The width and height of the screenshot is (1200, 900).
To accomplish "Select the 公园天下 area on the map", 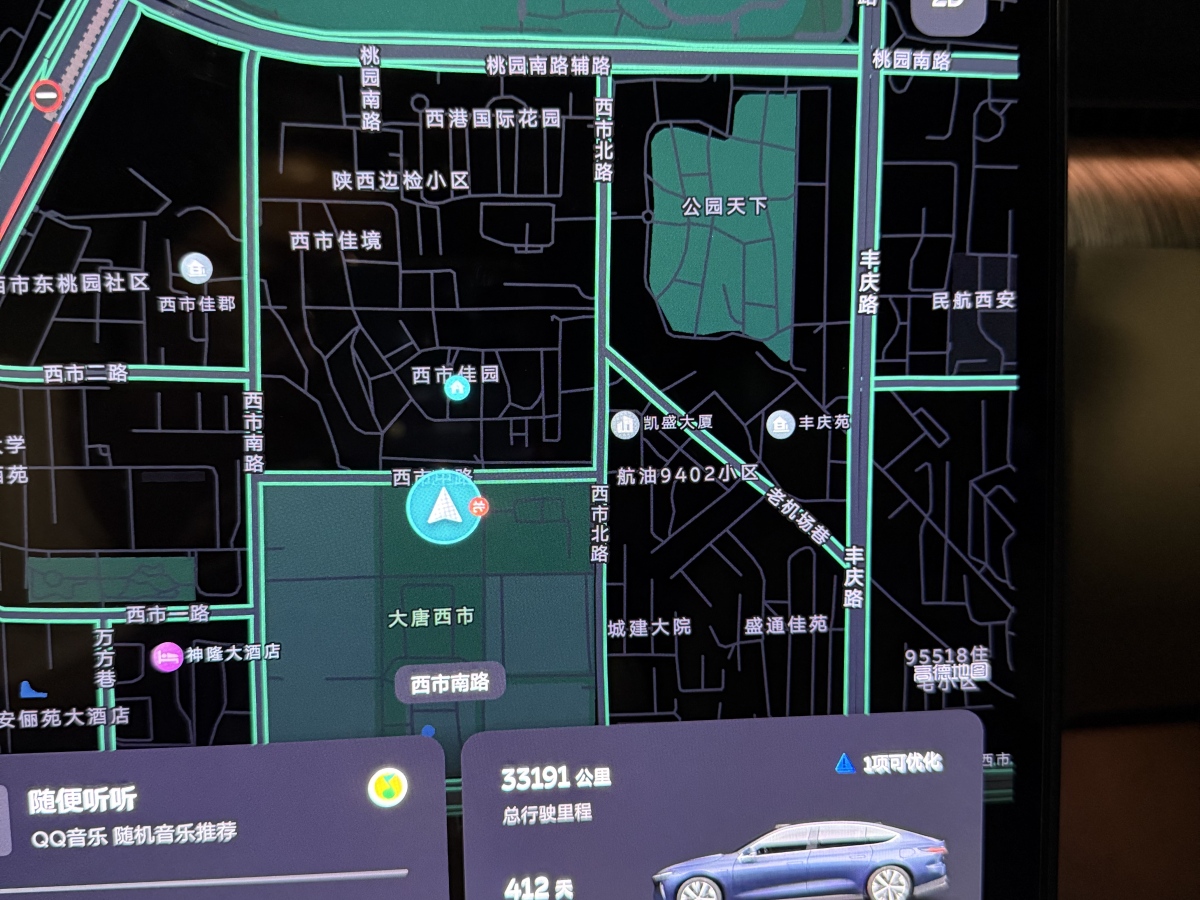I will (x=724, y=207).
